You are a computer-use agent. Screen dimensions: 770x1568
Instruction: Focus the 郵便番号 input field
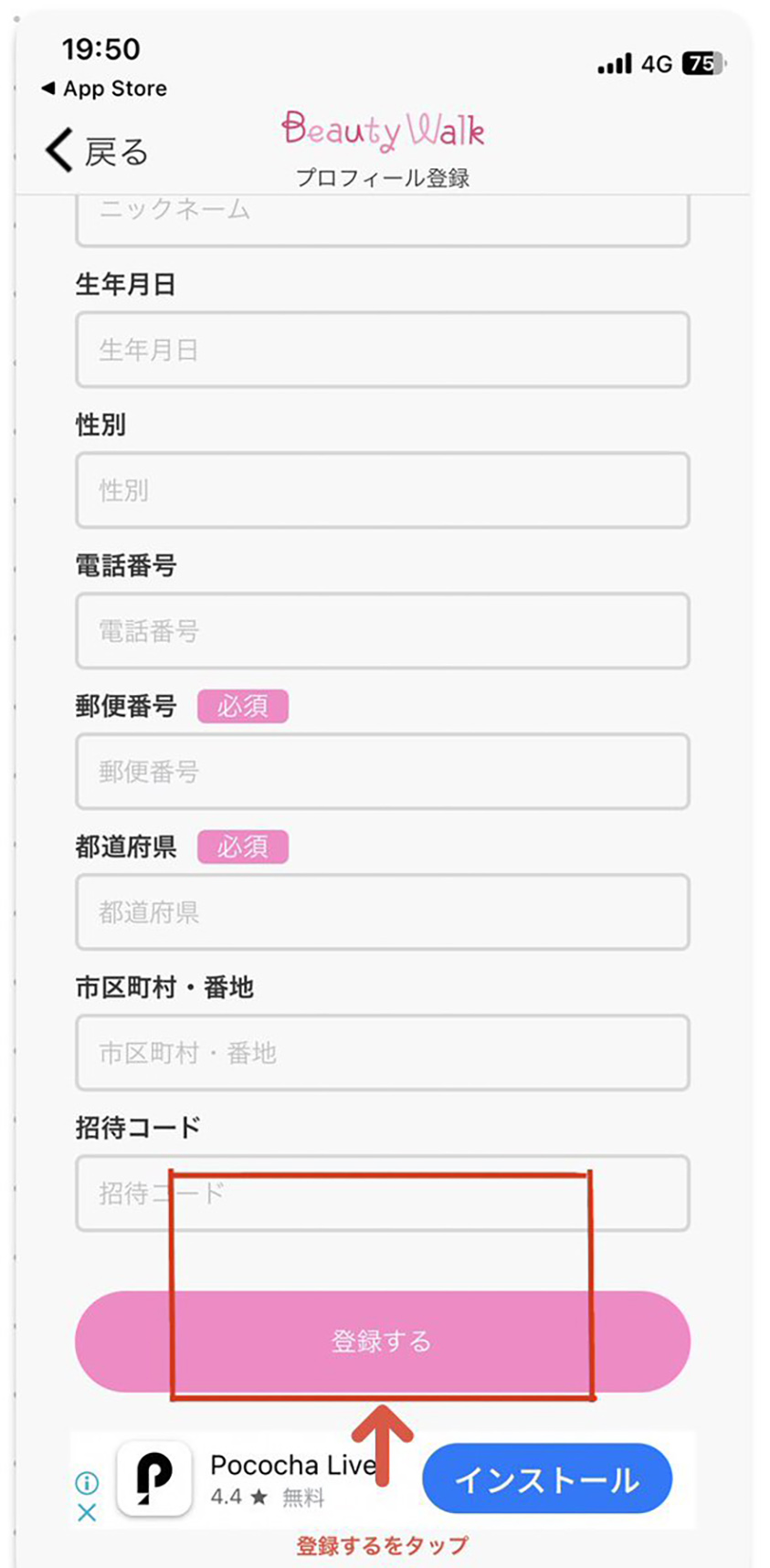[382, 772]
